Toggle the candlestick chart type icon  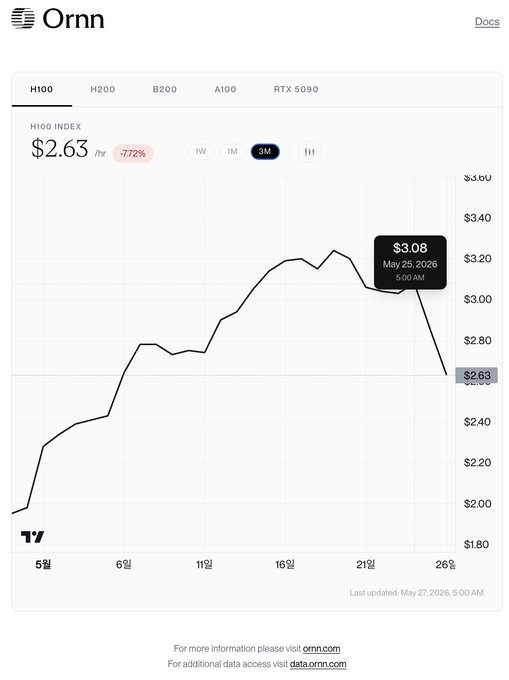310,152
